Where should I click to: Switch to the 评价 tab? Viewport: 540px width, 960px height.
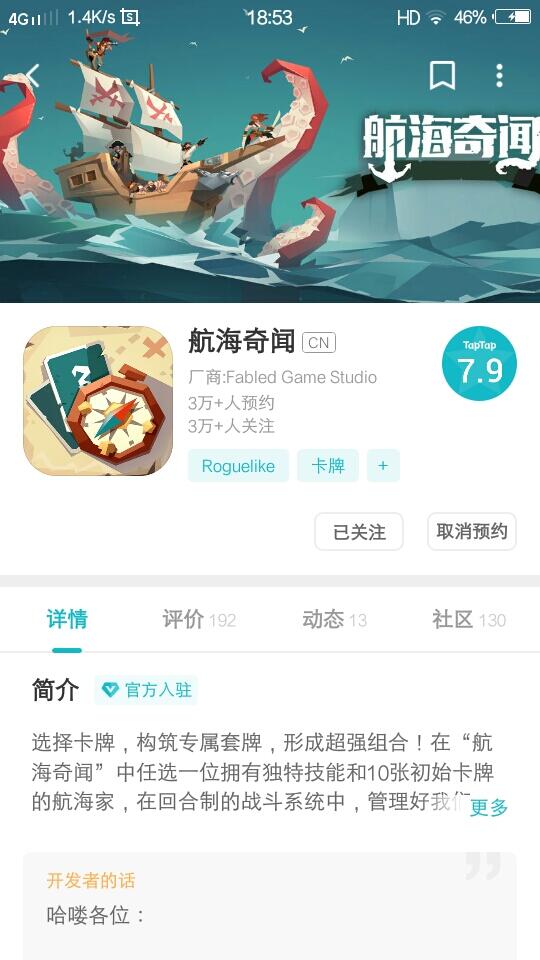(199, 620)
